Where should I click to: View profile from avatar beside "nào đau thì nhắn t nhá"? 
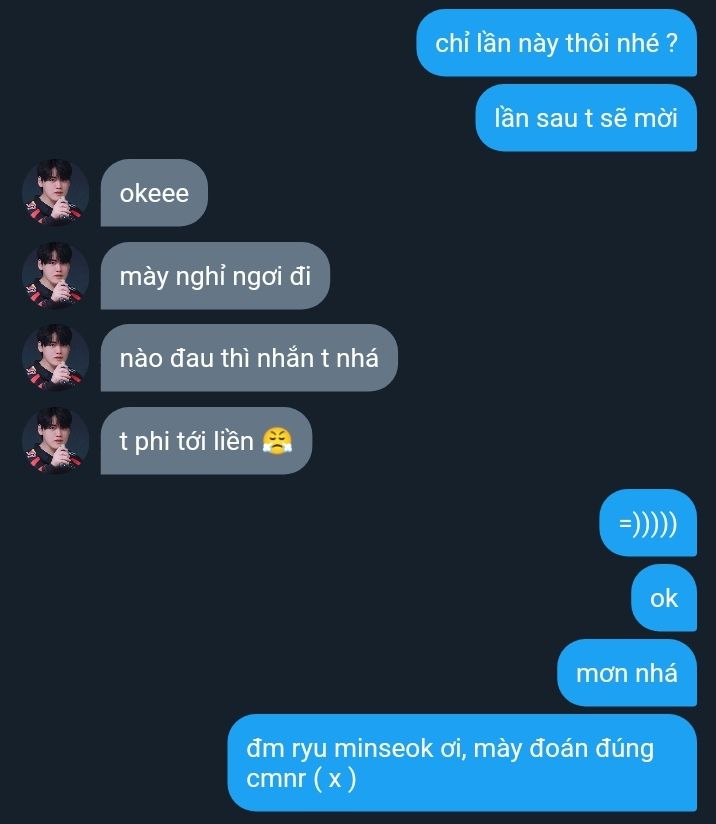(56, 358)
